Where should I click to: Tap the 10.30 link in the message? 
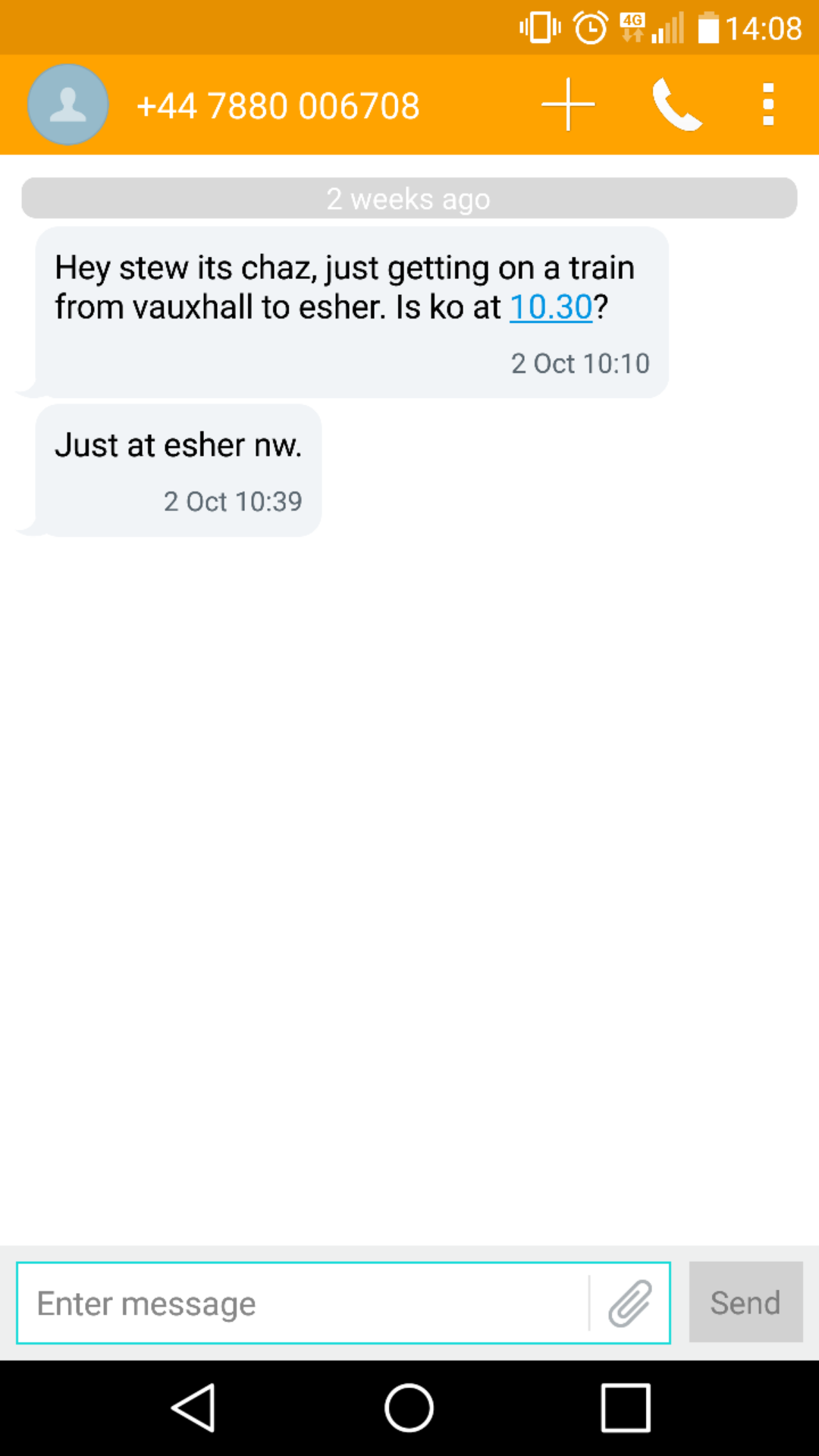pos(551,307)
